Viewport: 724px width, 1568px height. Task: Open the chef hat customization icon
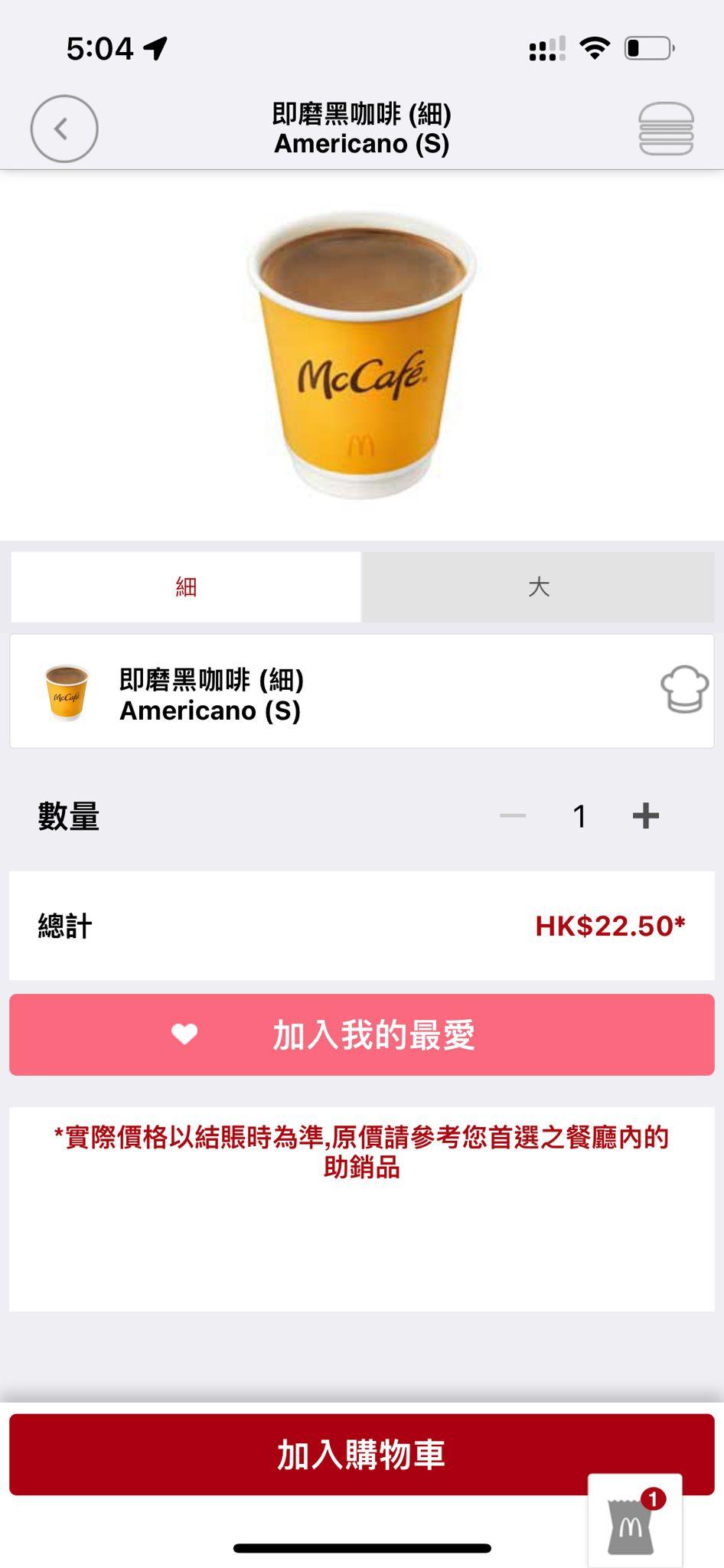683,690
